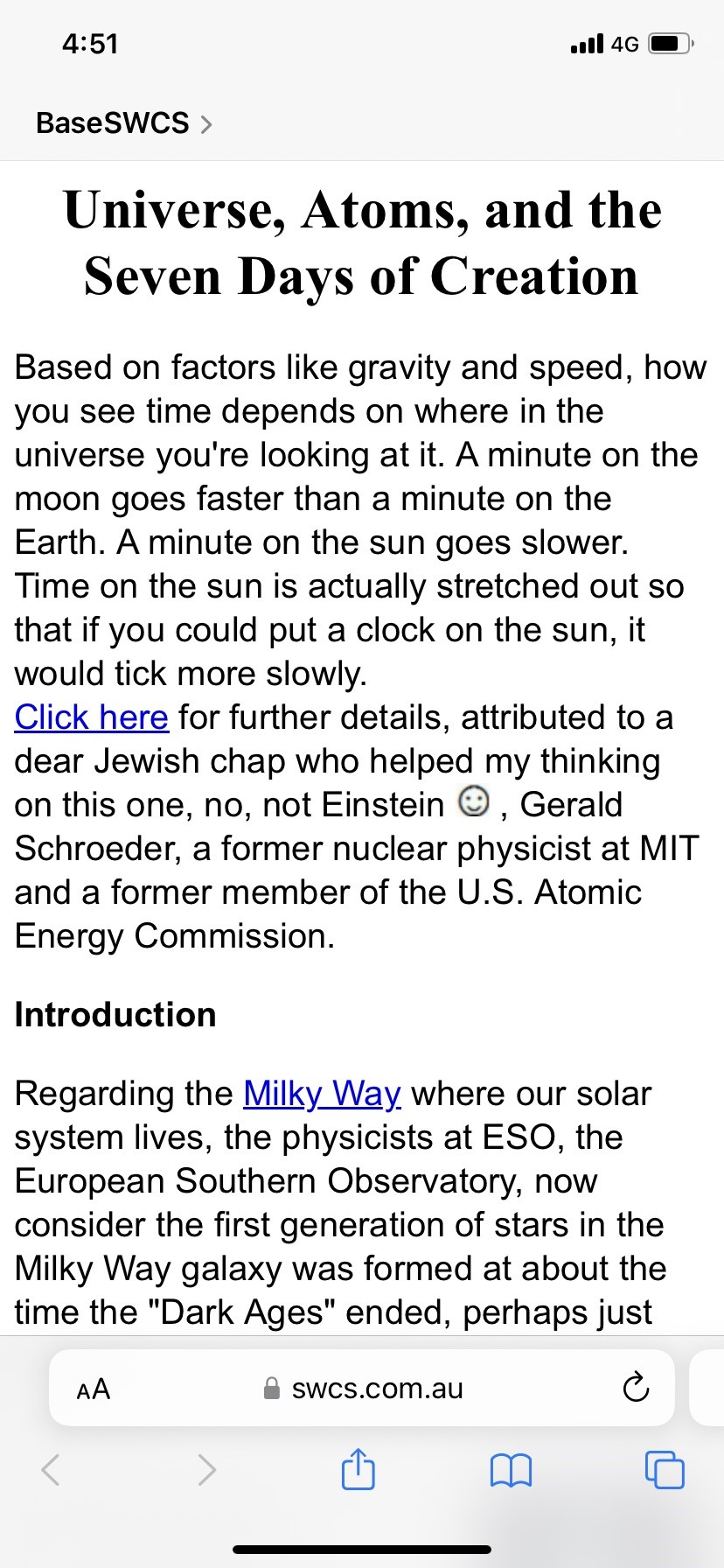Follow the "Click here" link
724x1568 pixels.
pyautogui.click(x=91, y=717)
